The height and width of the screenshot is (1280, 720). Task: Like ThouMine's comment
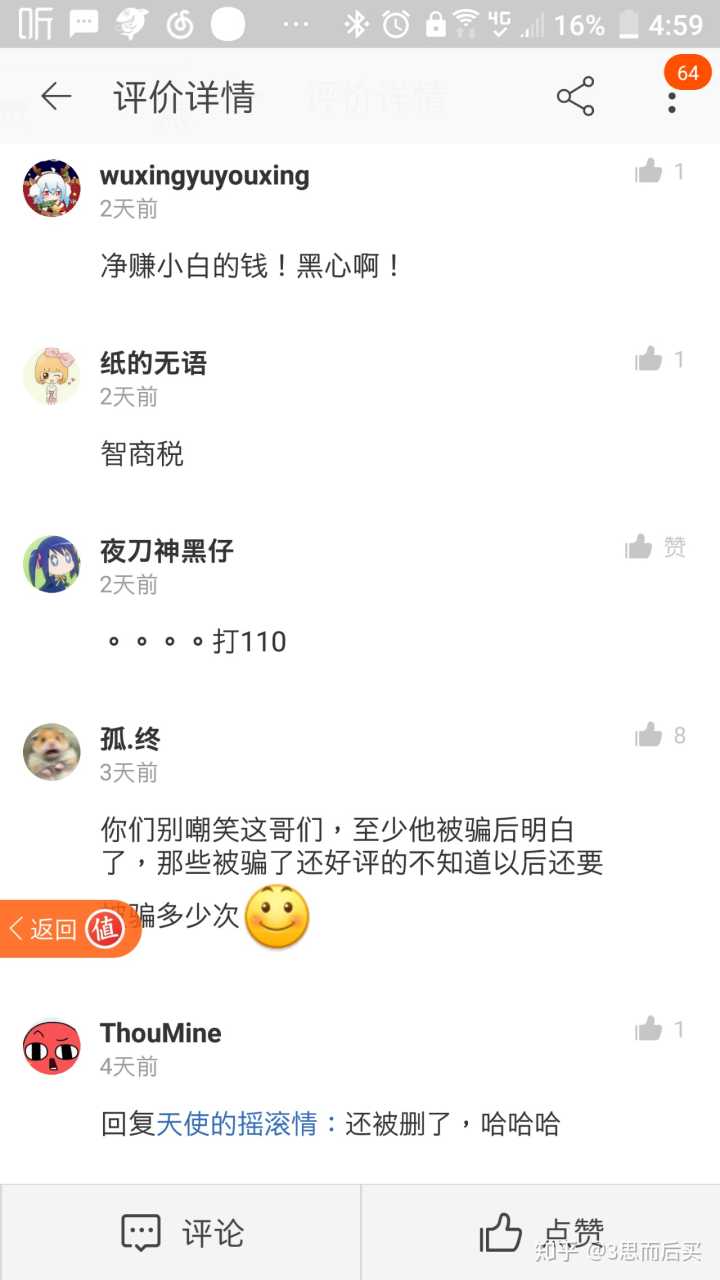(650, 1029)
